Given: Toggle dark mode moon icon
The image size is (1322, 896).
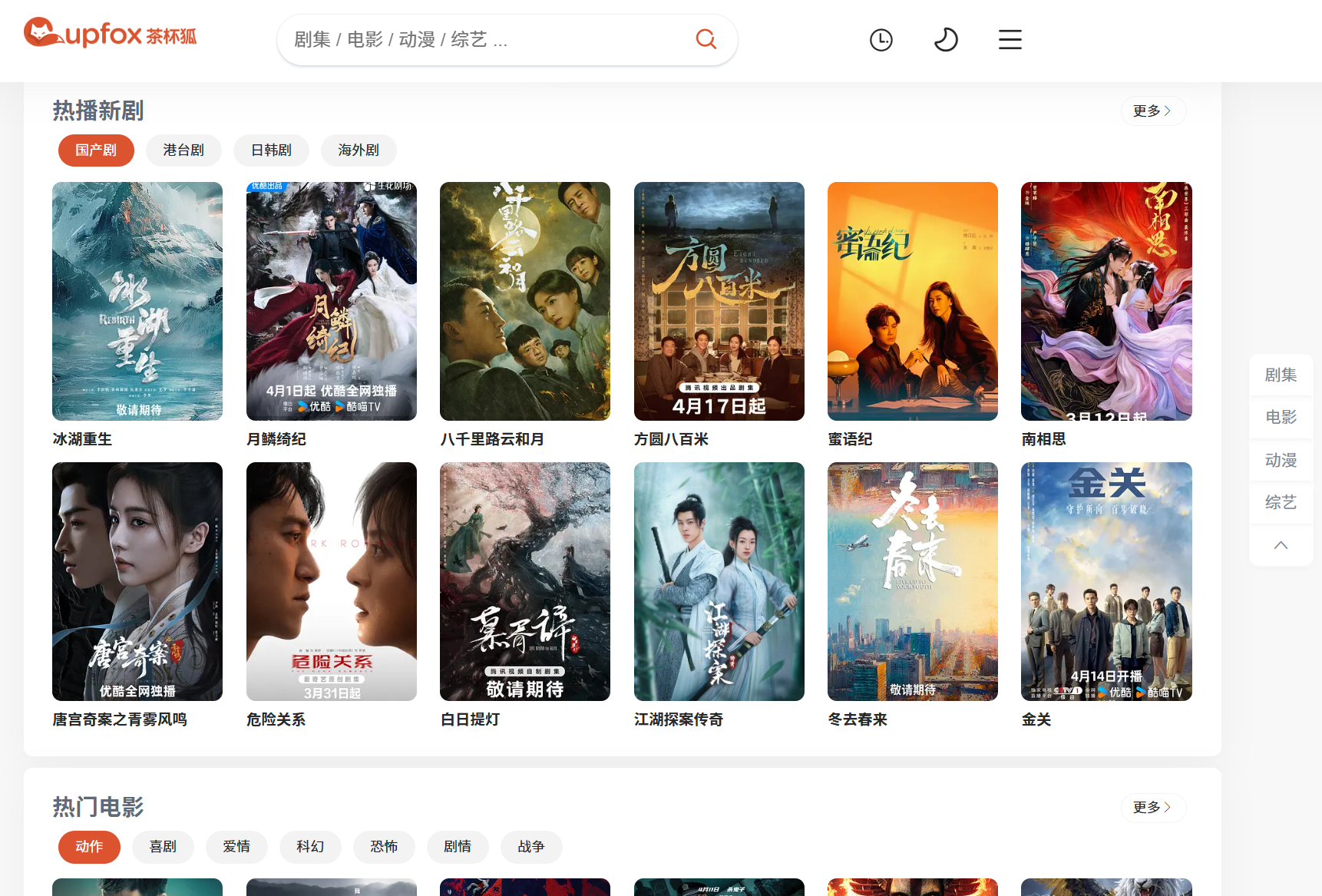Looking at the screenshot, I should click(945, 40).
